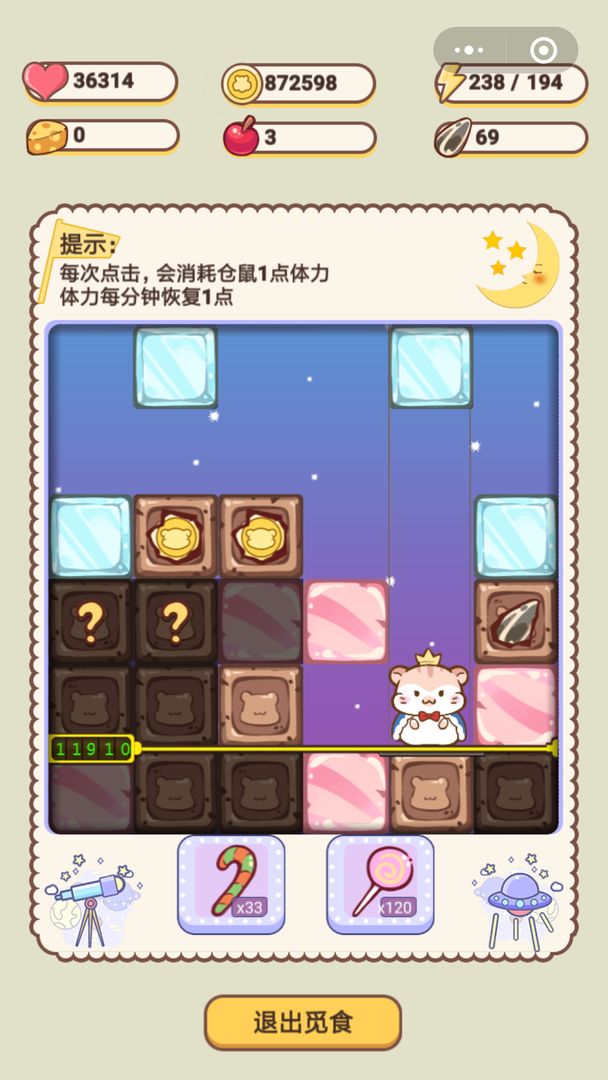Tap the 退出觅食 button
Screen dimensions: 608x1080
point(303,1022)
